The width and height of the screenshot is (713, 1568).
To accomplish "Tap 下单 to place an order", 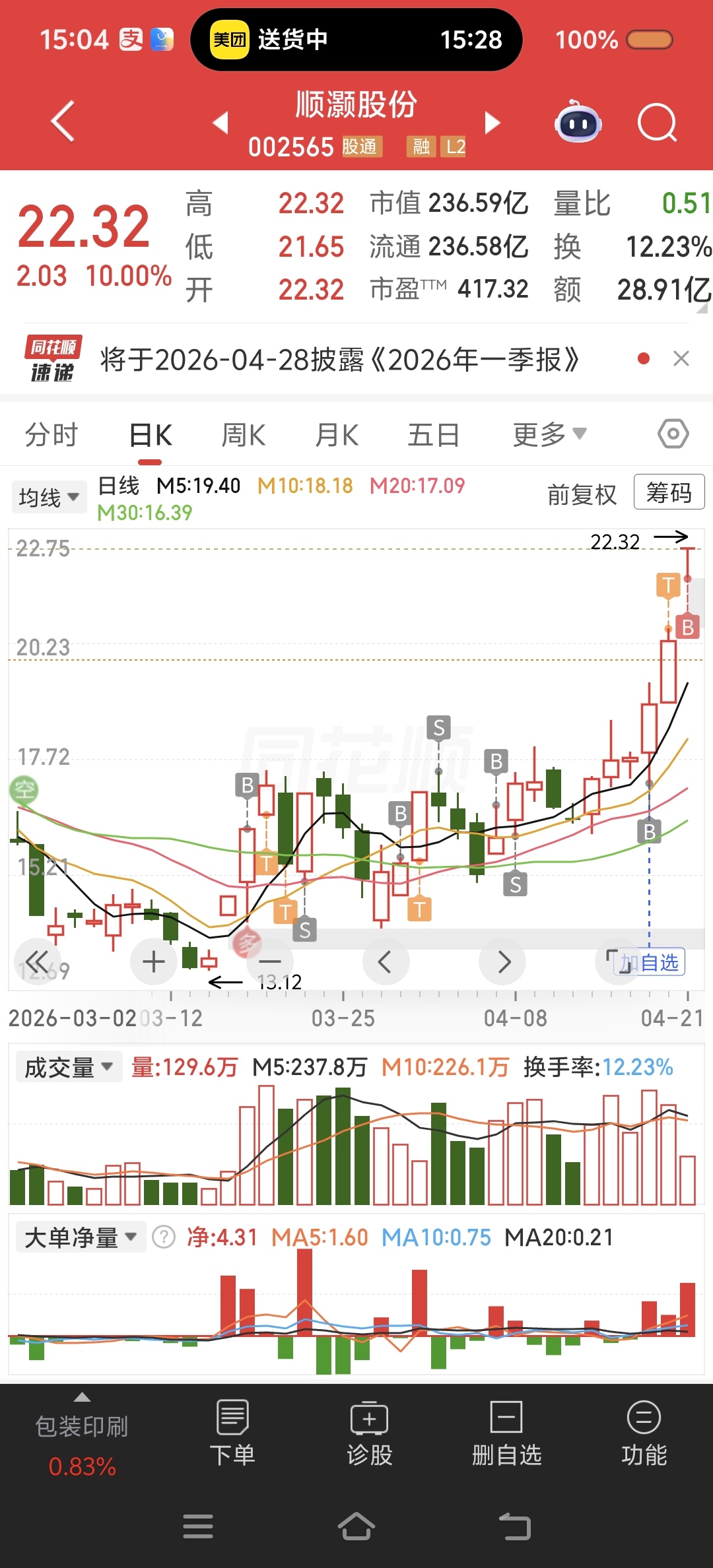I will point(232,1433).
